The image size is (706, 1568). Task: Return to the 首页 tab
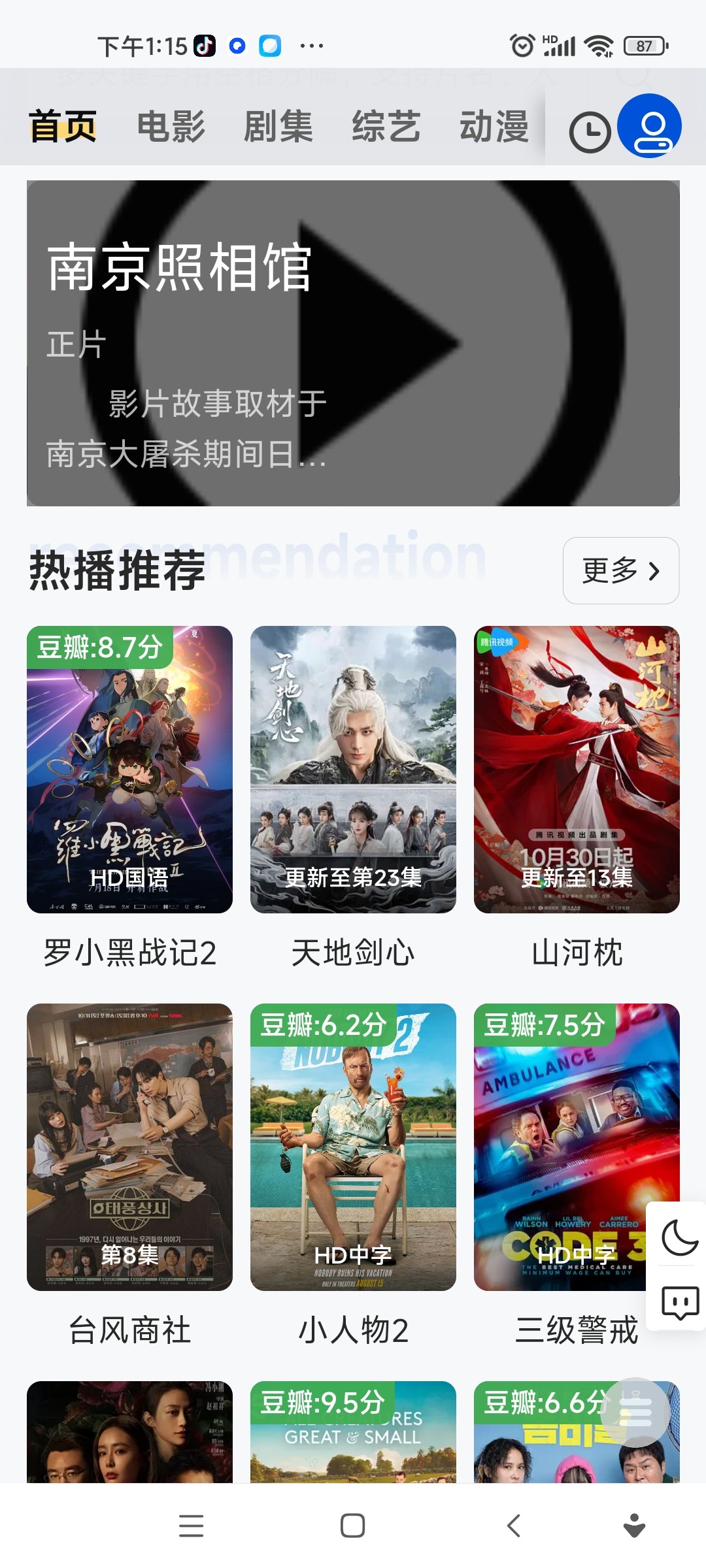click(x=63, y=126)
